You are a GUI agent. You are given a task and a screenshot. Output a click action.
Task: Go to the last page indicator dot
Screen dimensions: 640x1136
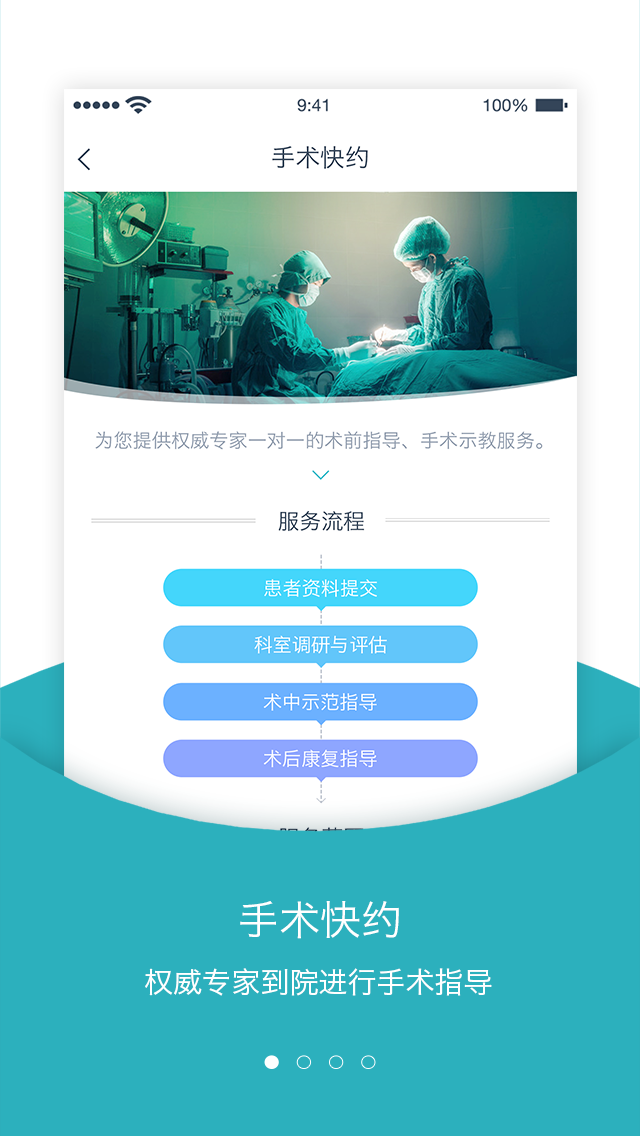point(368,1062)
